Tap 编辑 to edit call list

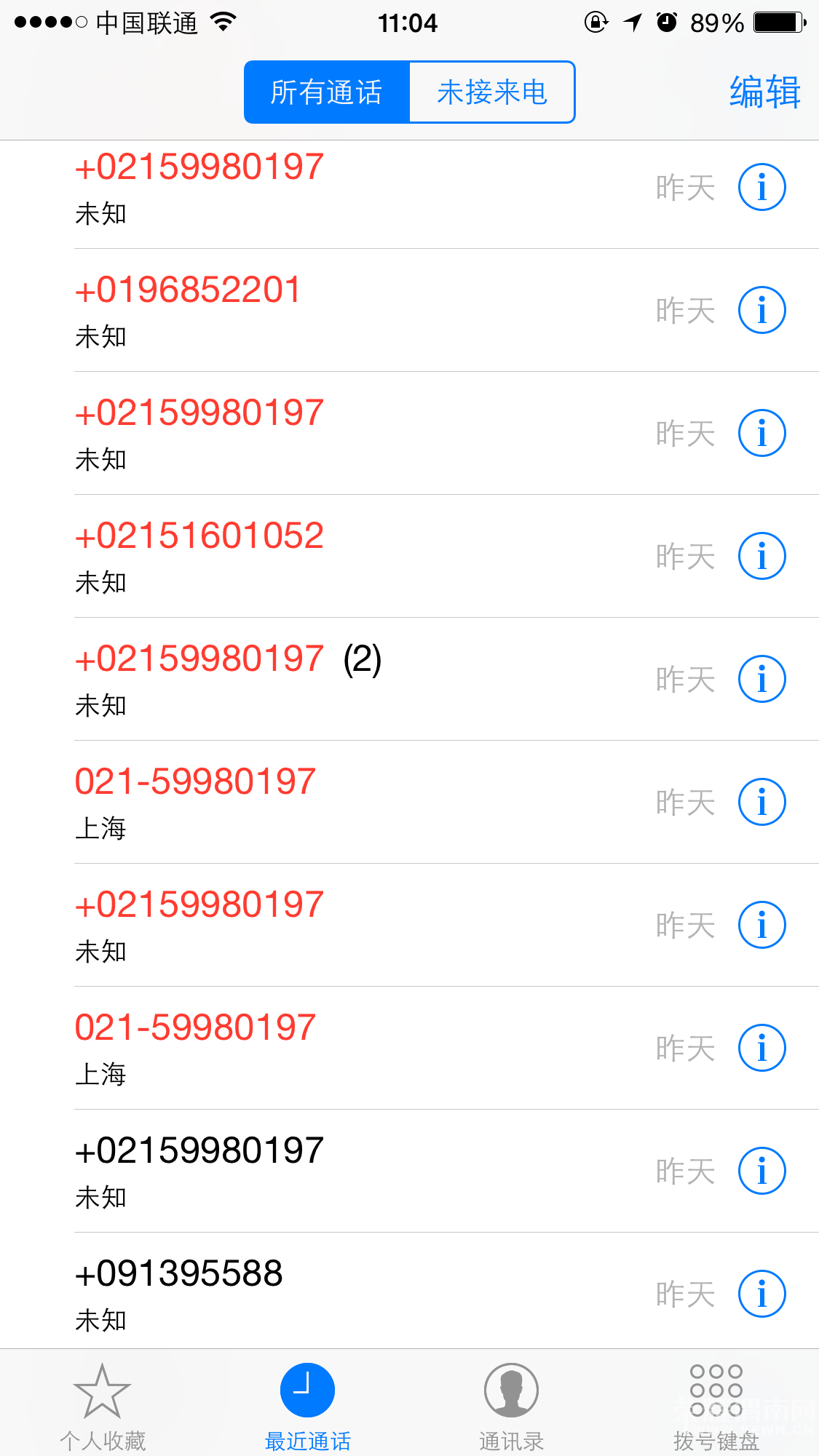(764, 92)
